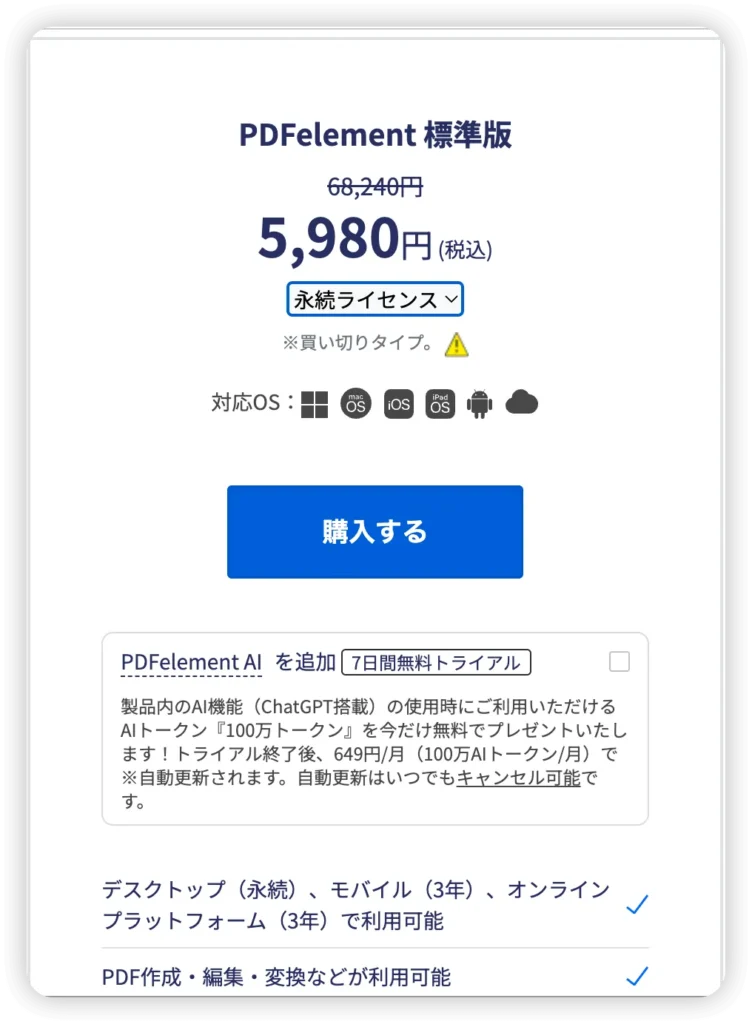Open the キャンセル可能 link
The image size is (752, 1024).
(x=518, y=778)
